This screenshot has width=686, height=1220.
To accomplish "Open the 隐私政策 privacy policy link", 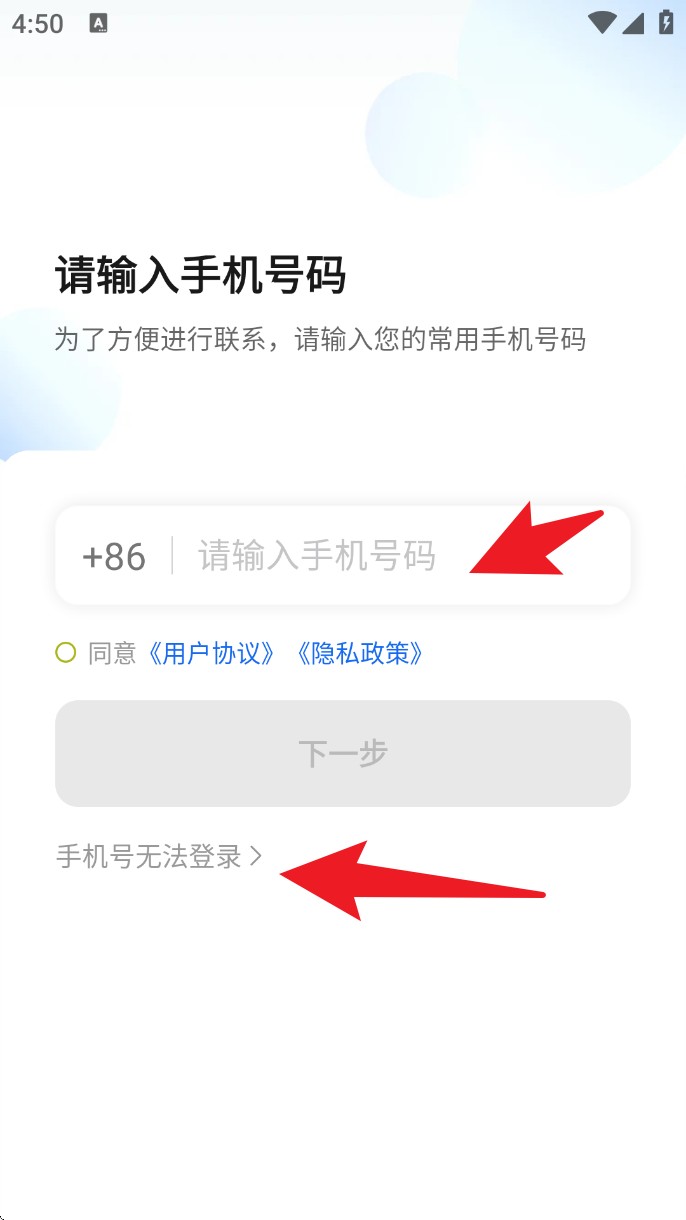I will (x=361, y=654).
